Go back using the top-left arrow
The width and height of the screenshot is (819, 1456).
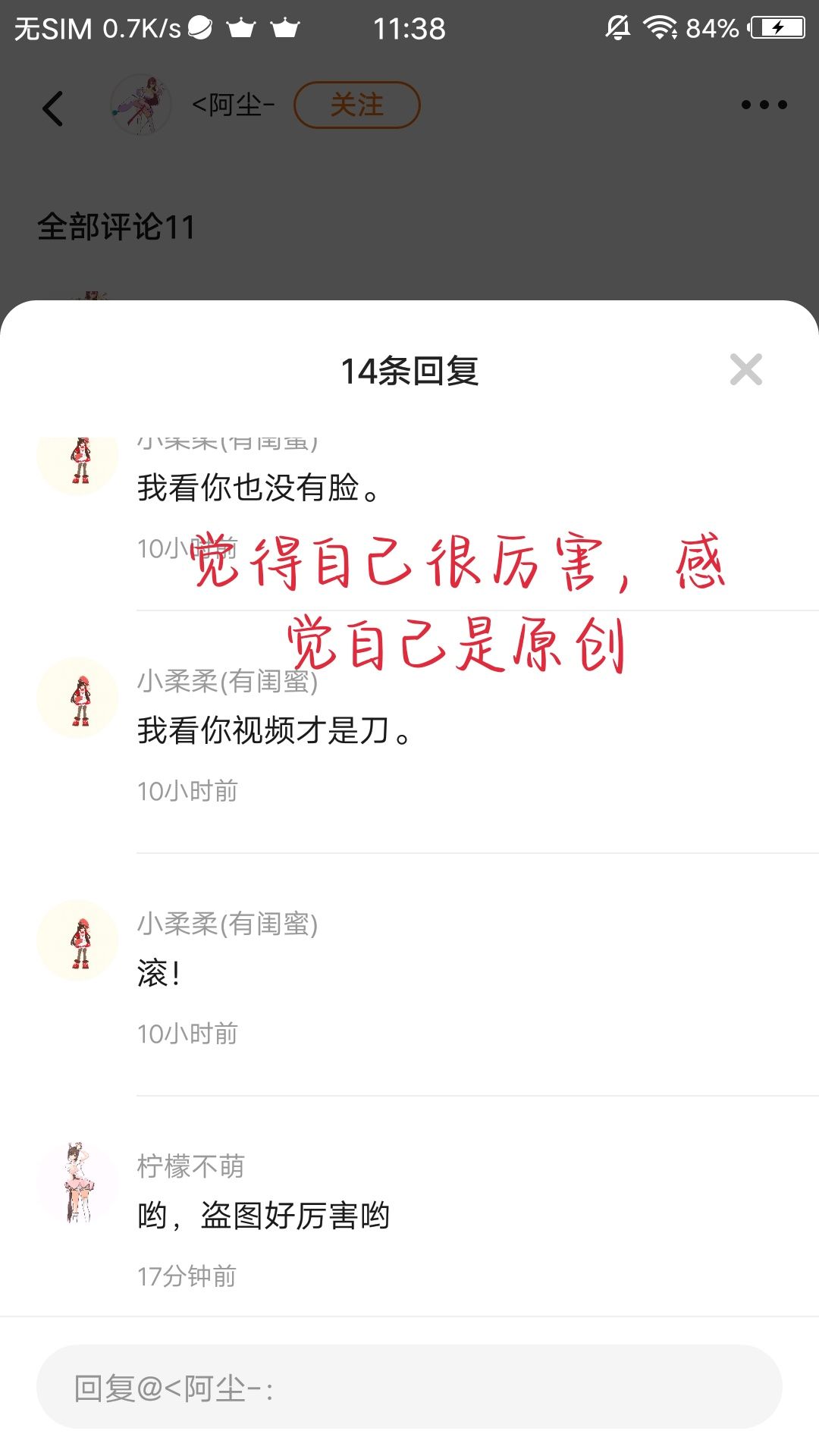click(x=53, y=108)
